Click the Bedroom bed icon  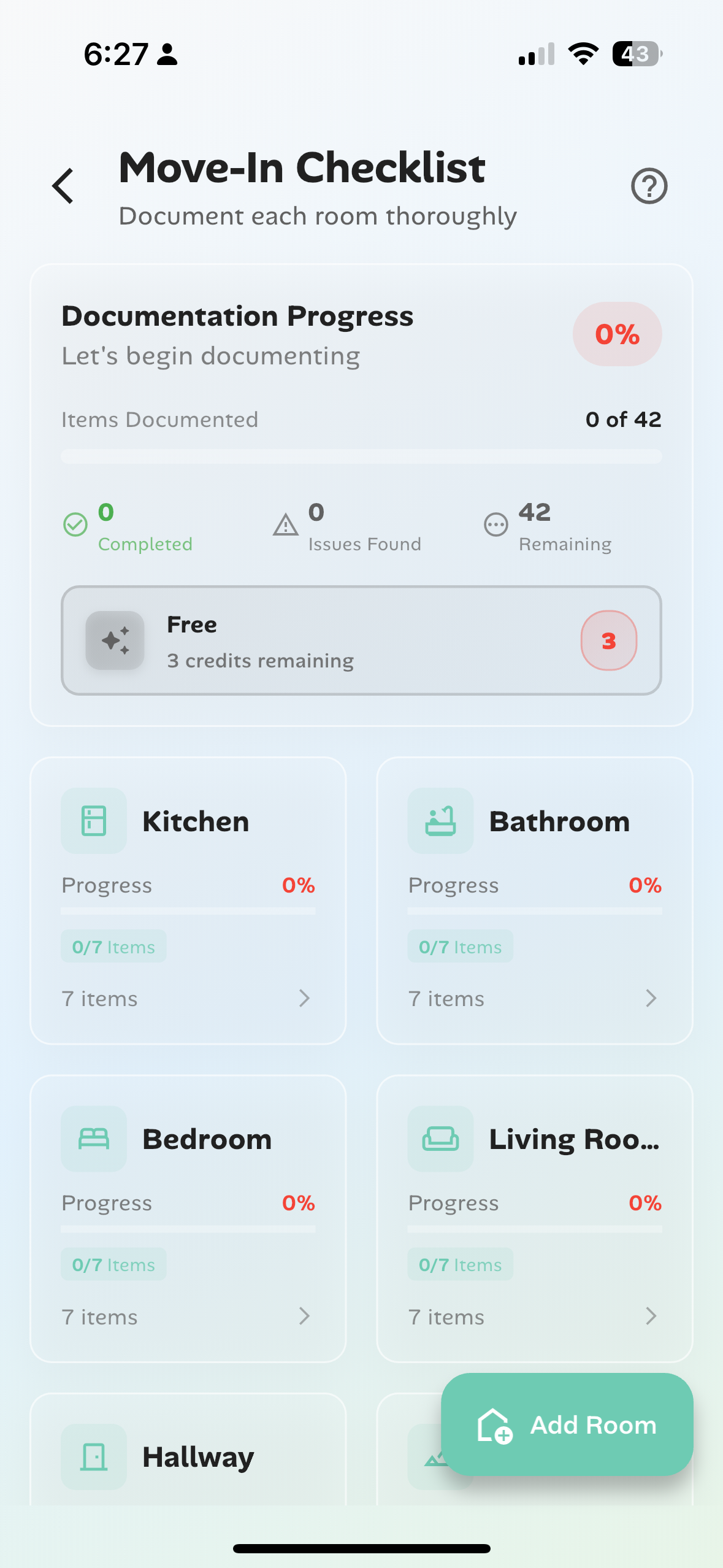pyautogui.click(x=93, y=1138)
